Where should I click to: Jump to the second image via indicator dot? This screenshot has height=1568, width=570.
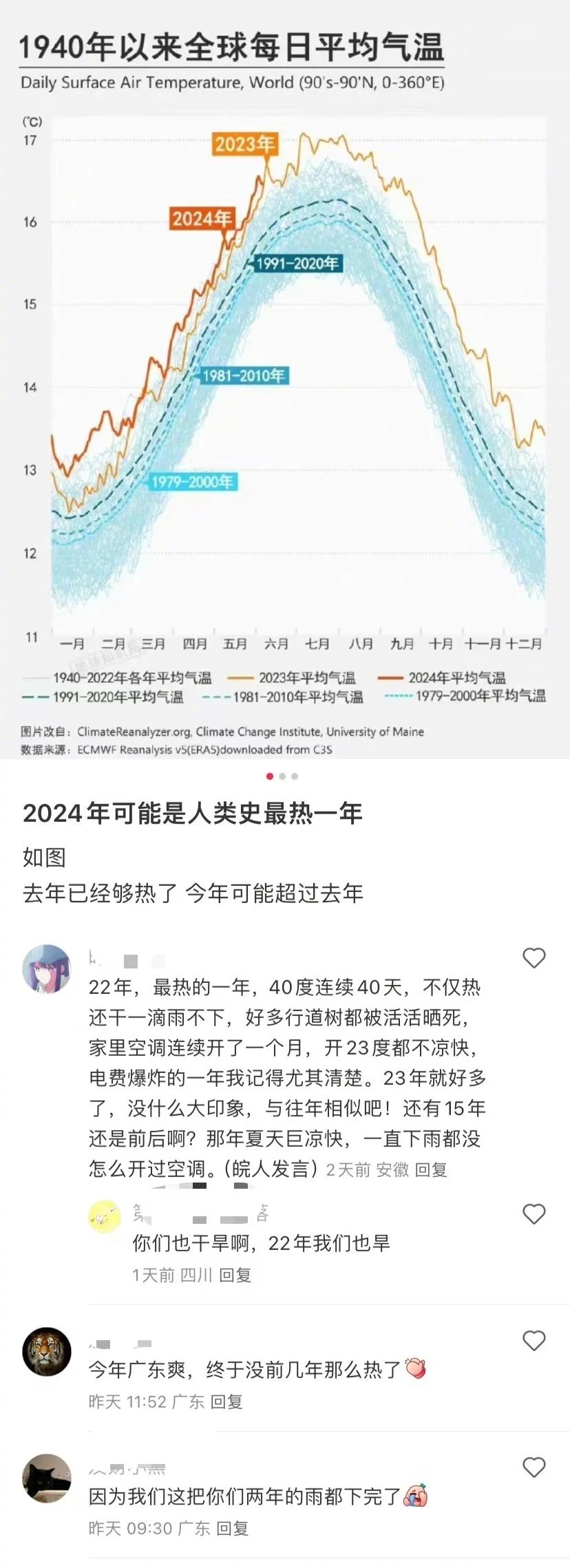(282, 776)
